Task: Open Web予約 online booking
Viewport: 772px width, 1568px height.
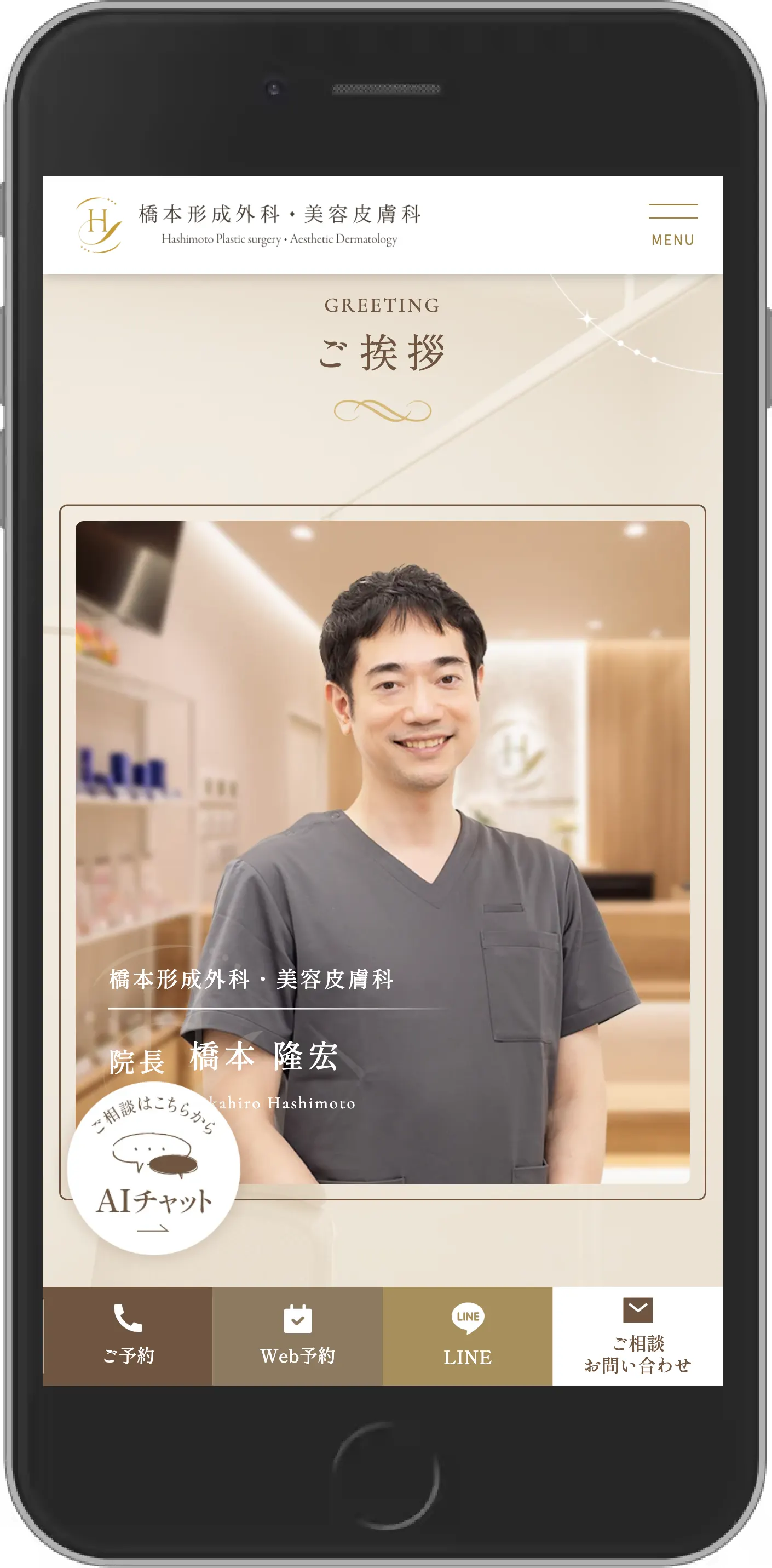Action: click(297, 1336)
